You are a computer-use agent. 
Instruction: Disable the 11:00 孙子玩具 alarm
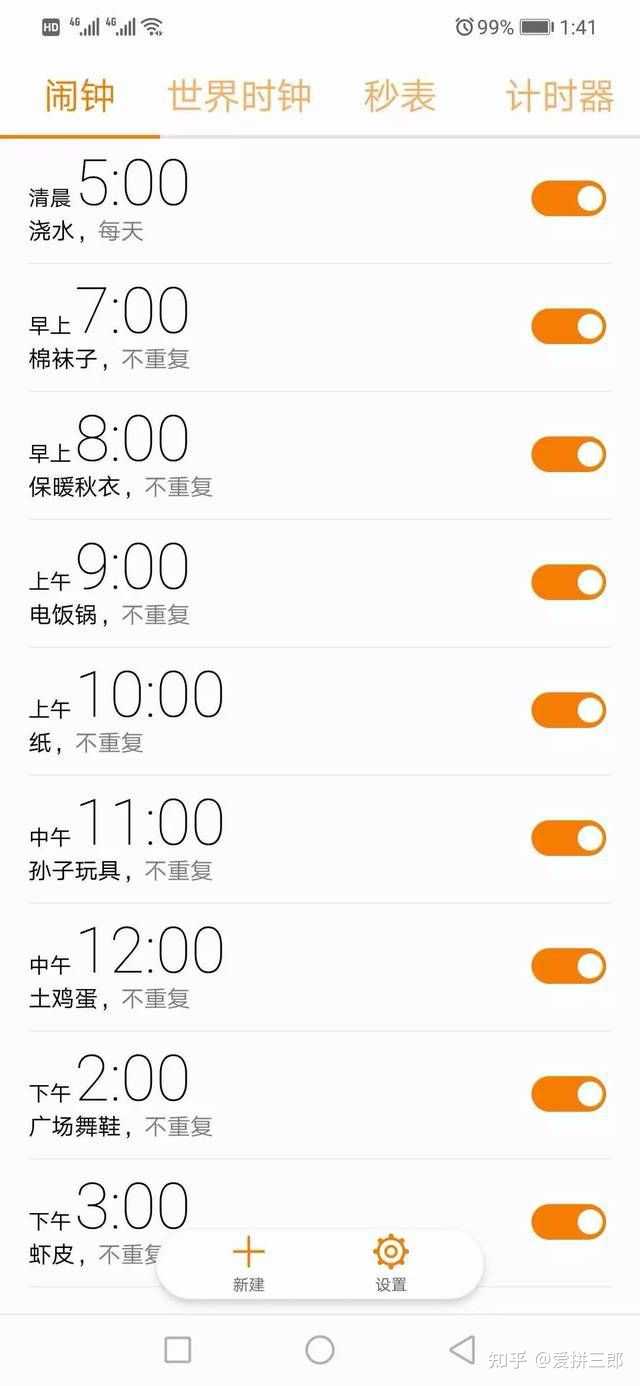pos(568,838)
